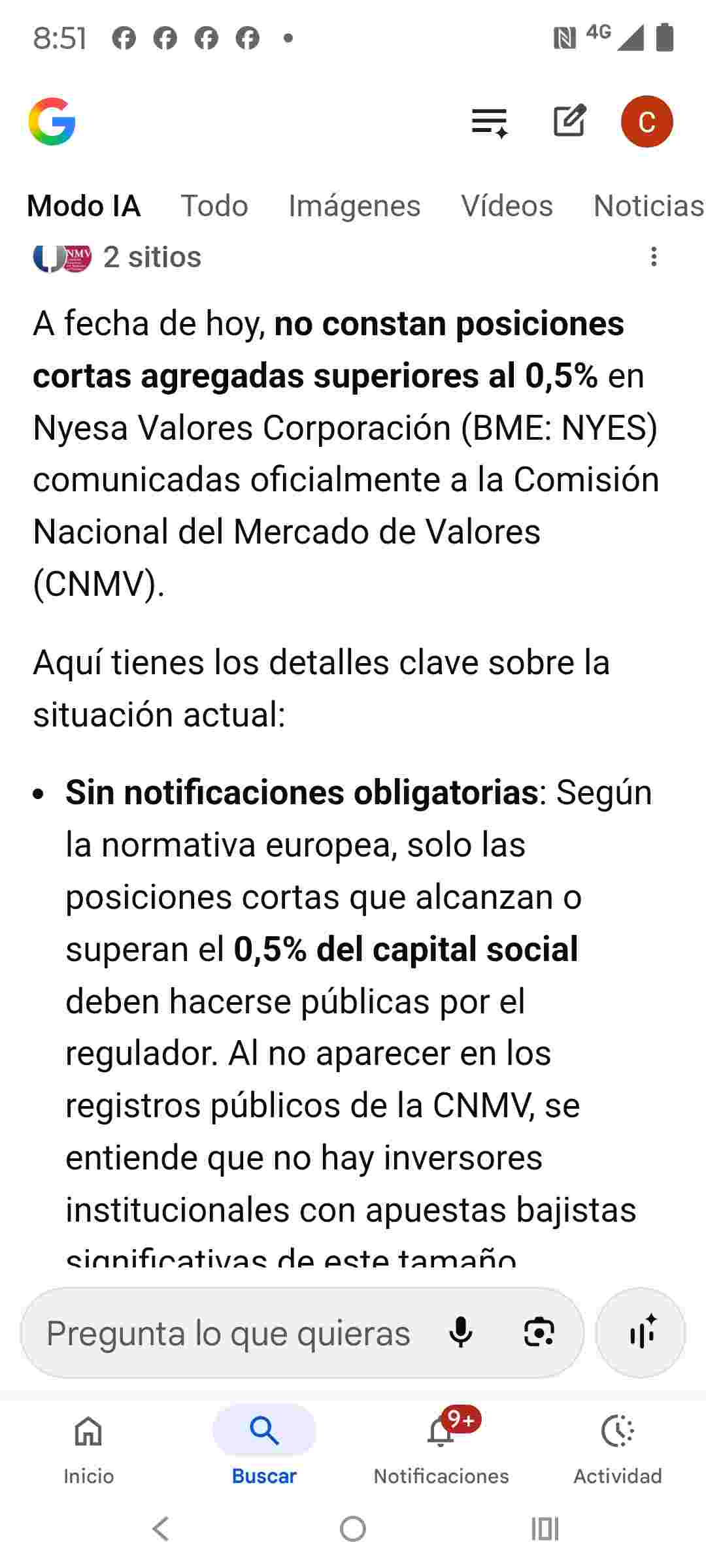This screenshot has width=706, height=1568.
Task: Switch to the Imágenes tab
Action: [x=354, y=206]
